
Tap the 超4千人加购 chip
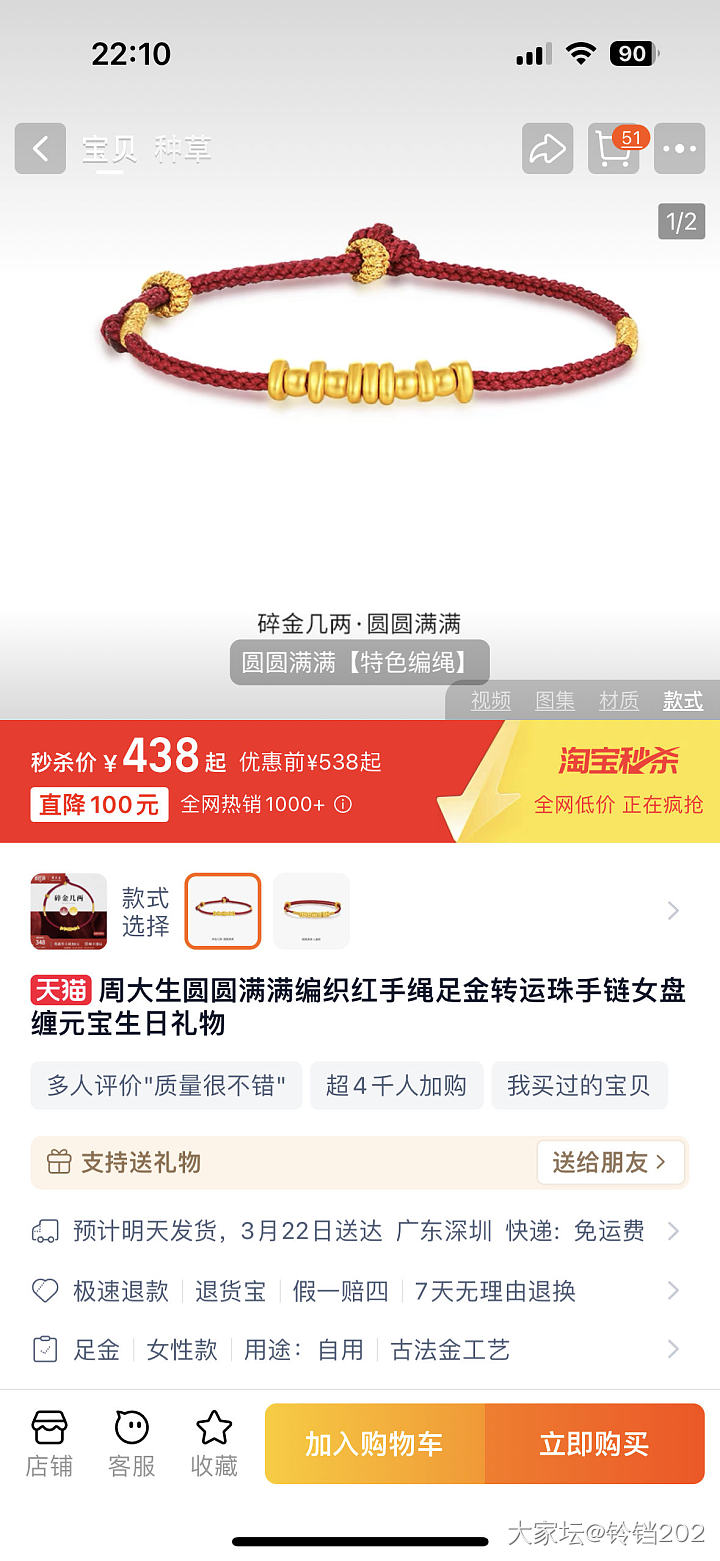point(396,1086)
